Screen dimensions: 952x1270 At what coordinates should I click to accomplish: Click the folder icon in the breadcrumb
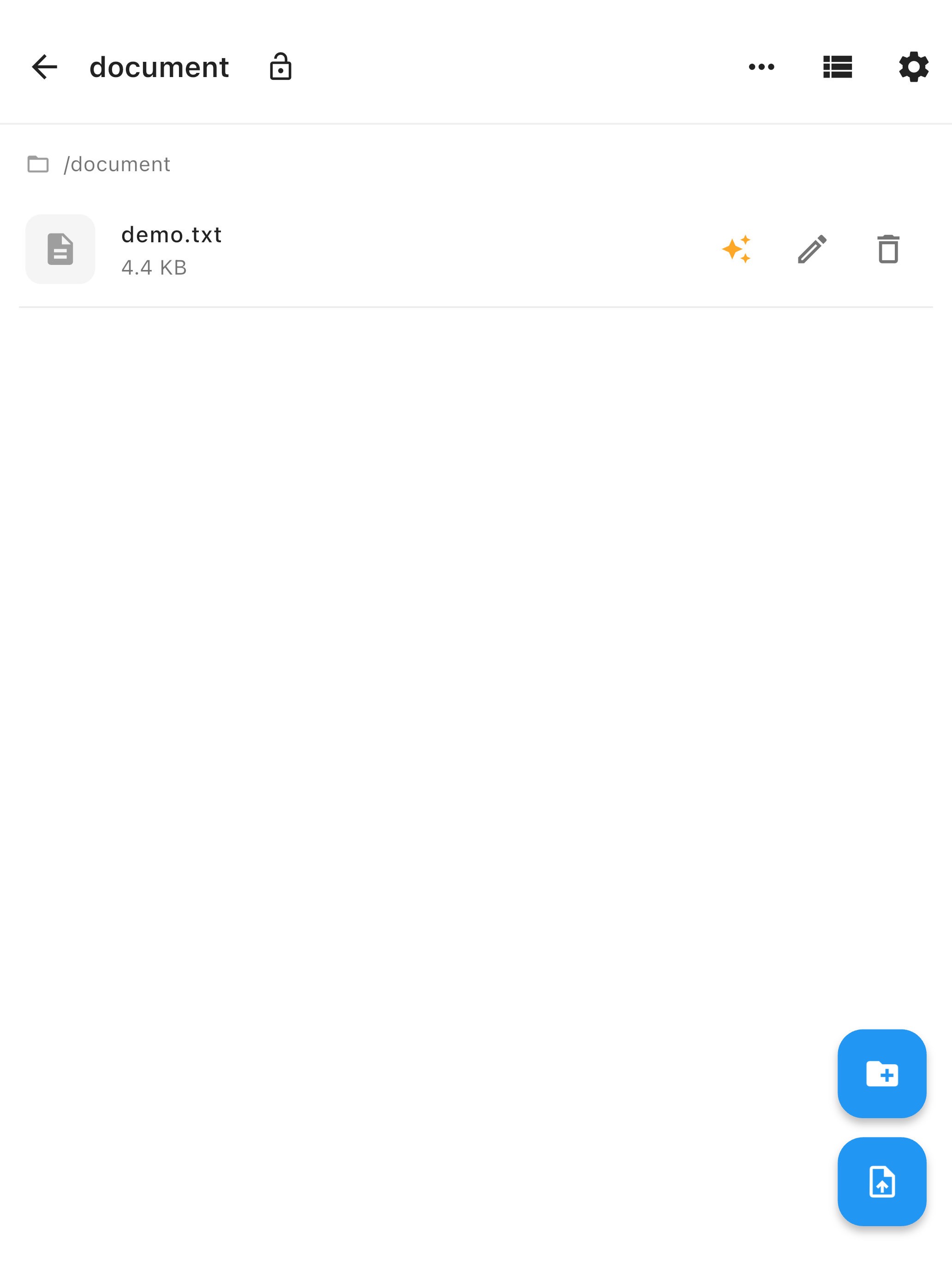point(38,164)
